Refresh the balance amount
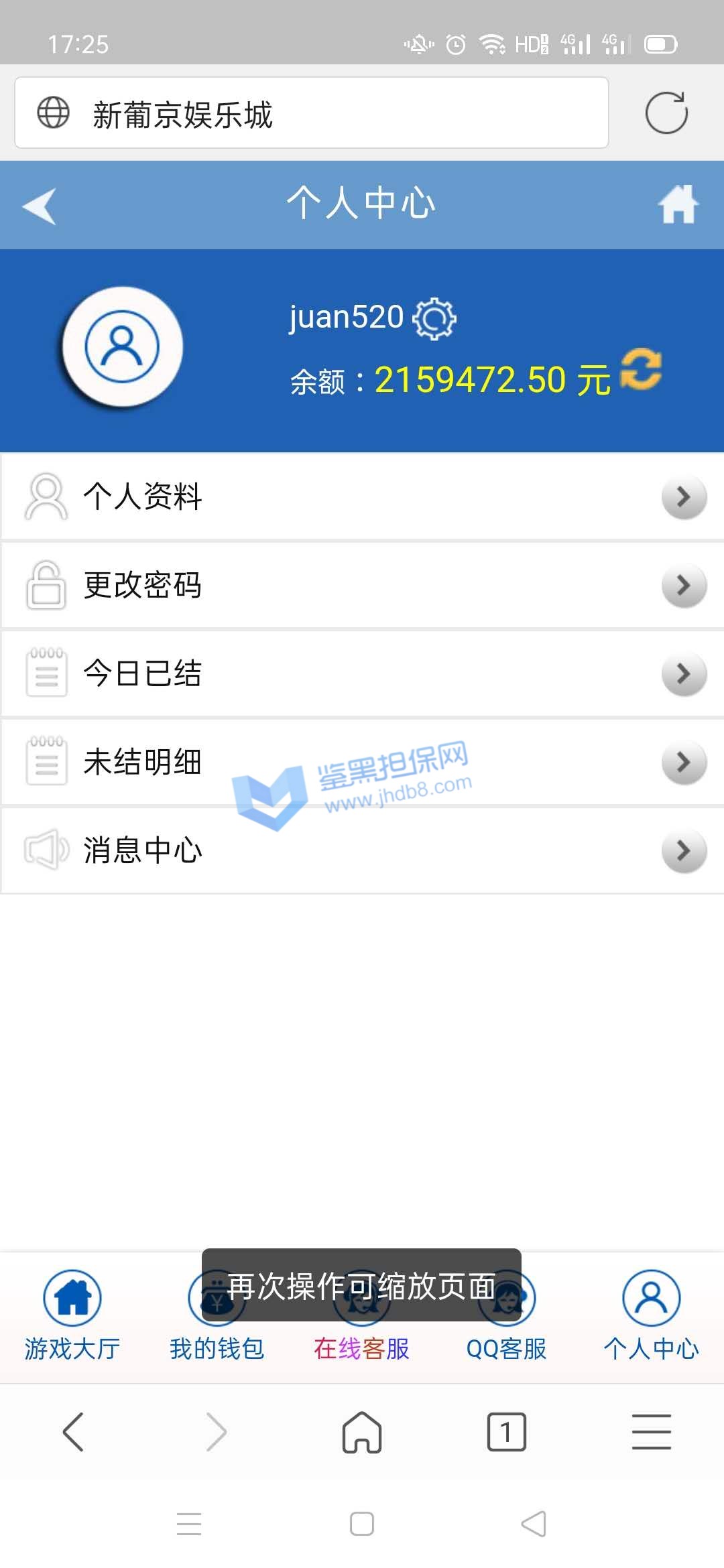This screenshot has height=1568, width=724. coord(641,369)
